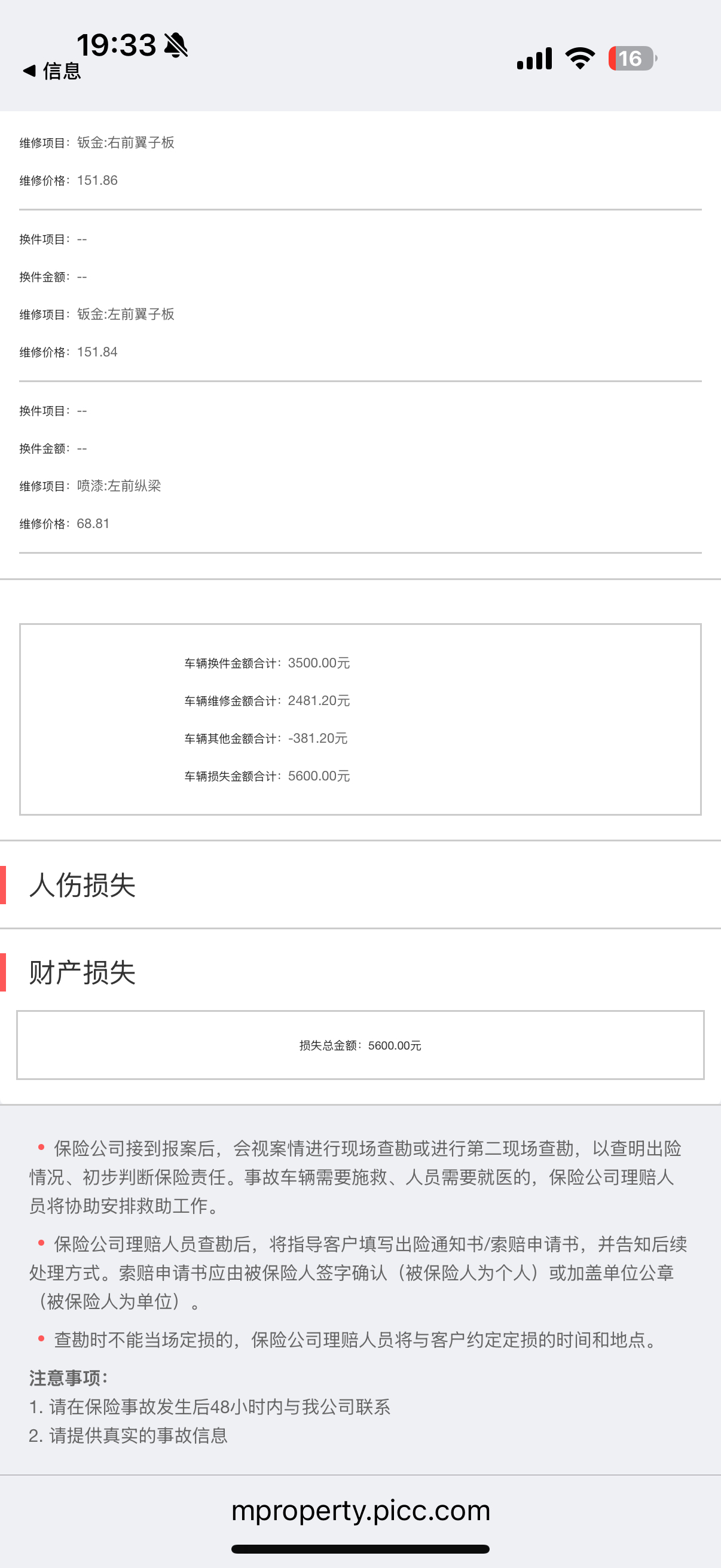The image size is (721, 1568).
Task: Tap the mproperty.picc.com address bar
Action: [360, 1511]
